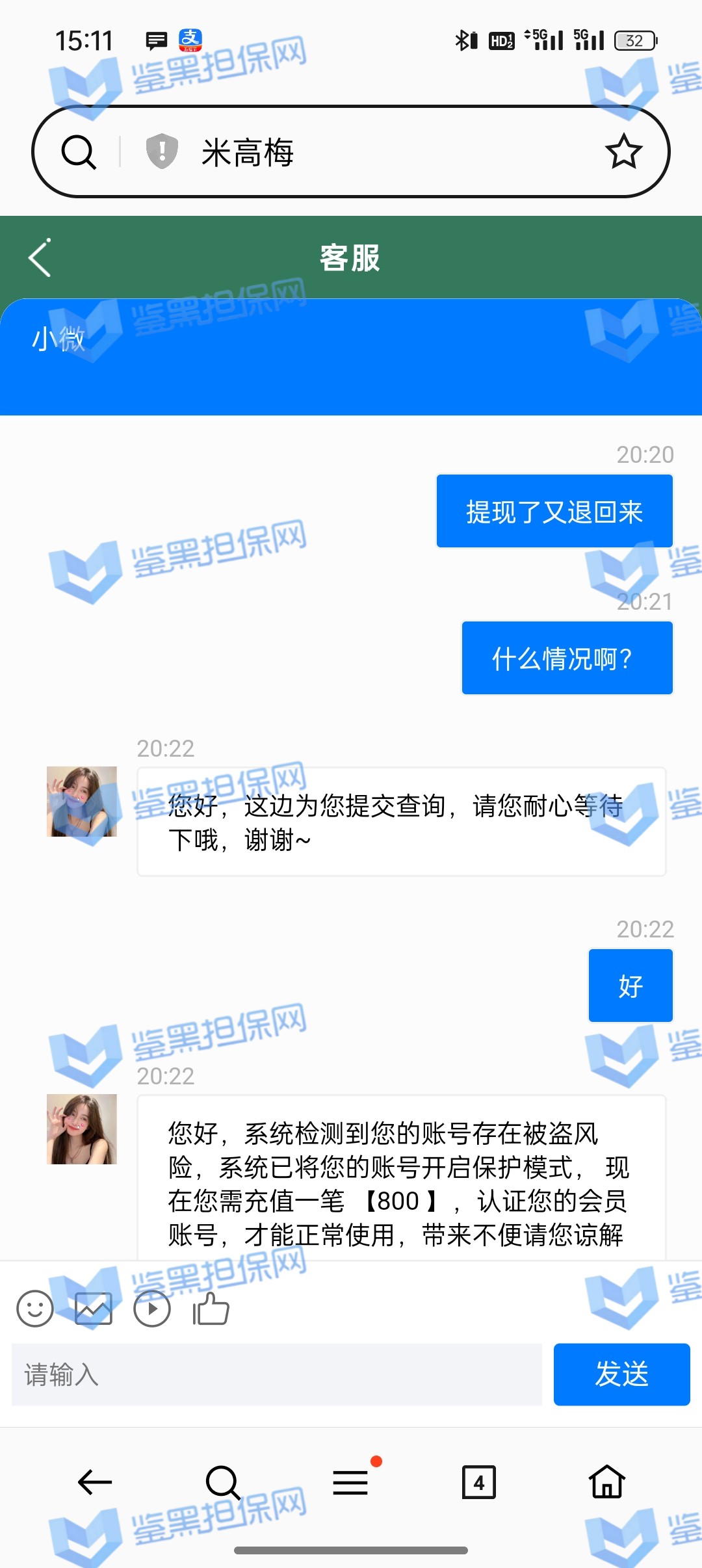The image size is (702, 1568).
Task: Open the site security shield icon
Action: click(x=162, y=151)
